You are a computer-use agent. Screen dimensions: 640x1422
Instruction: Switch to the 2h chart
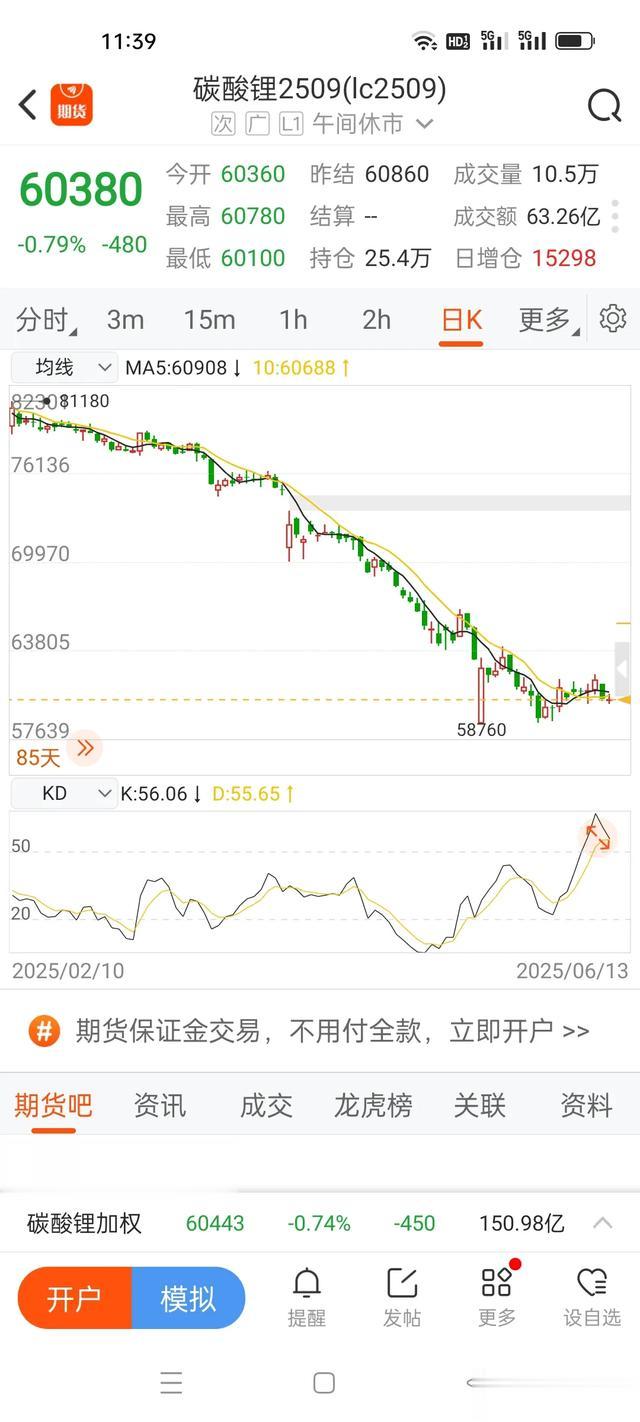[376, 319]
